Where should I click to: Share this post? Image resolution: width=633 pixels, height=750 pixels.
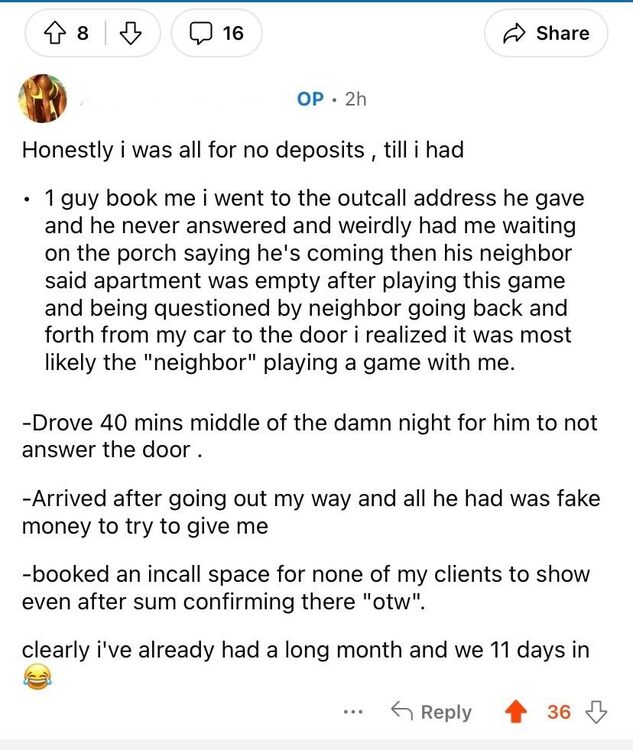tap(546, 33)
